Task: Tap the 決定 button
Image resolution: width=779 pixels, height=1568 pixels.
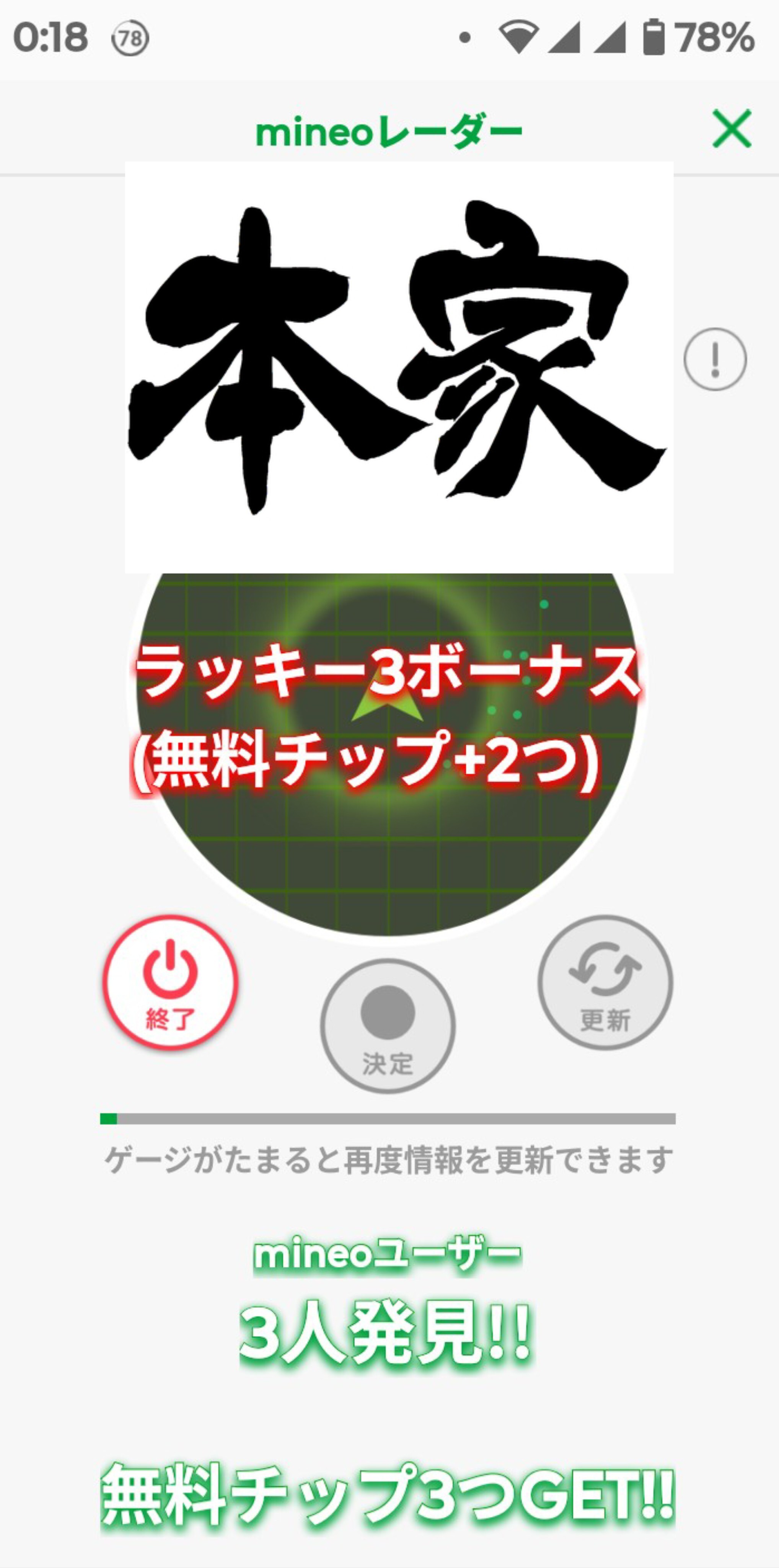Action: [388, 1026]
